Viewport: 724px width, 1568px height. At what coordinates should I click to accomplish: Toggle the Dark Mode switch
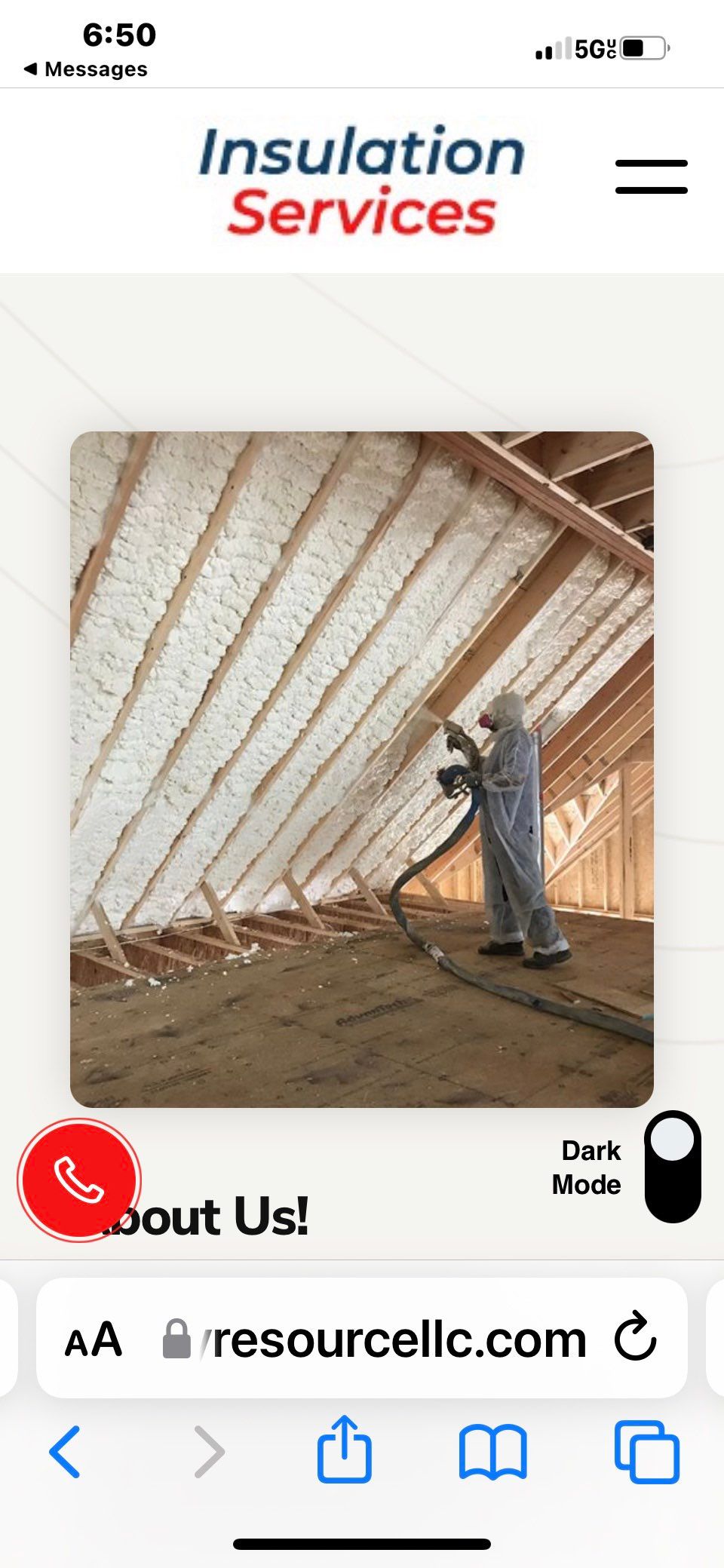[x=672, y=1166]
